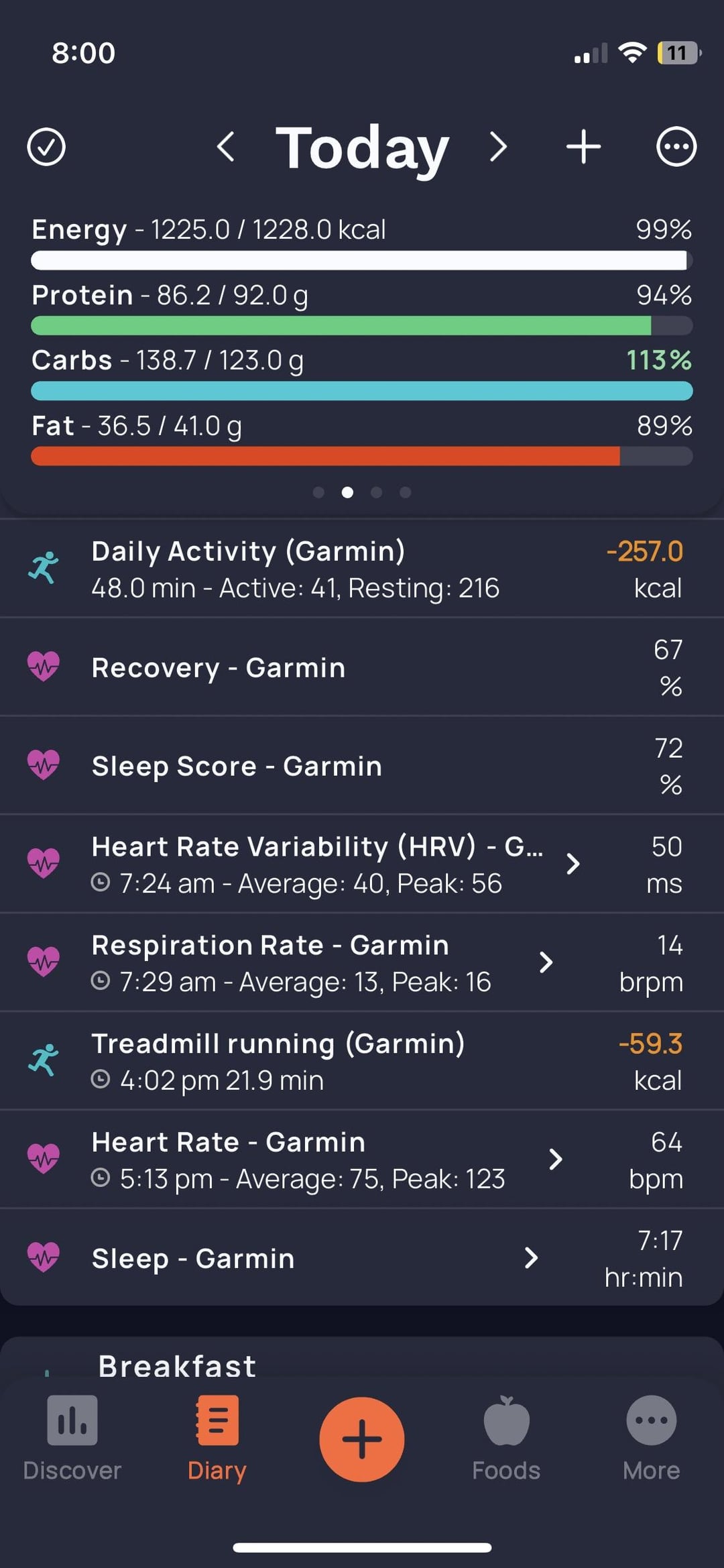
Task: View the Respiration Rate - Garmin entry
Action: coord(362,963)
